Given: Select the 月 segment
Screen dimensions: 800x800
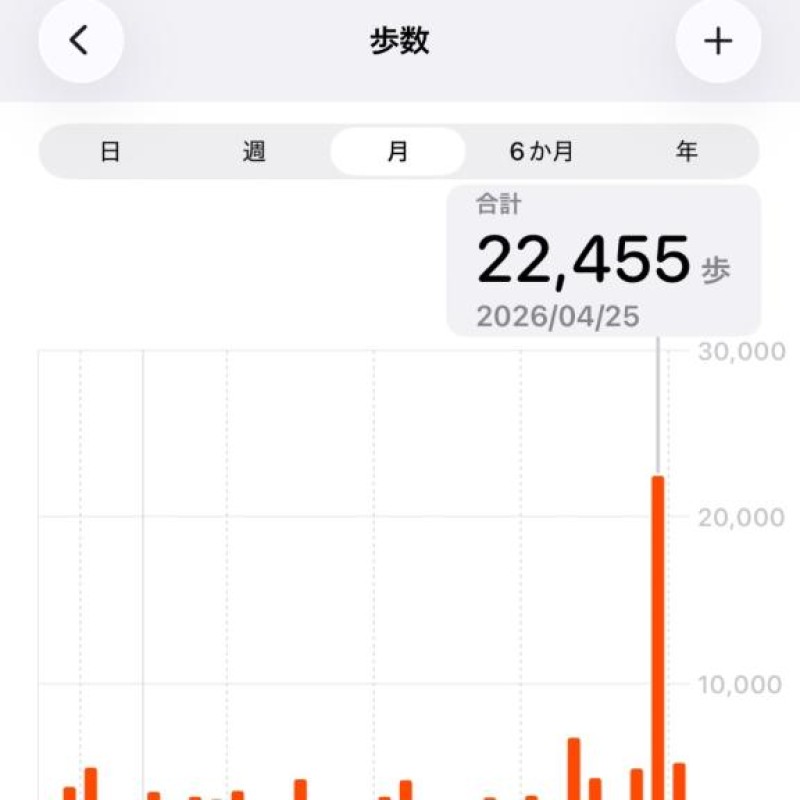Looking at the screenshot, I should 398,152.
